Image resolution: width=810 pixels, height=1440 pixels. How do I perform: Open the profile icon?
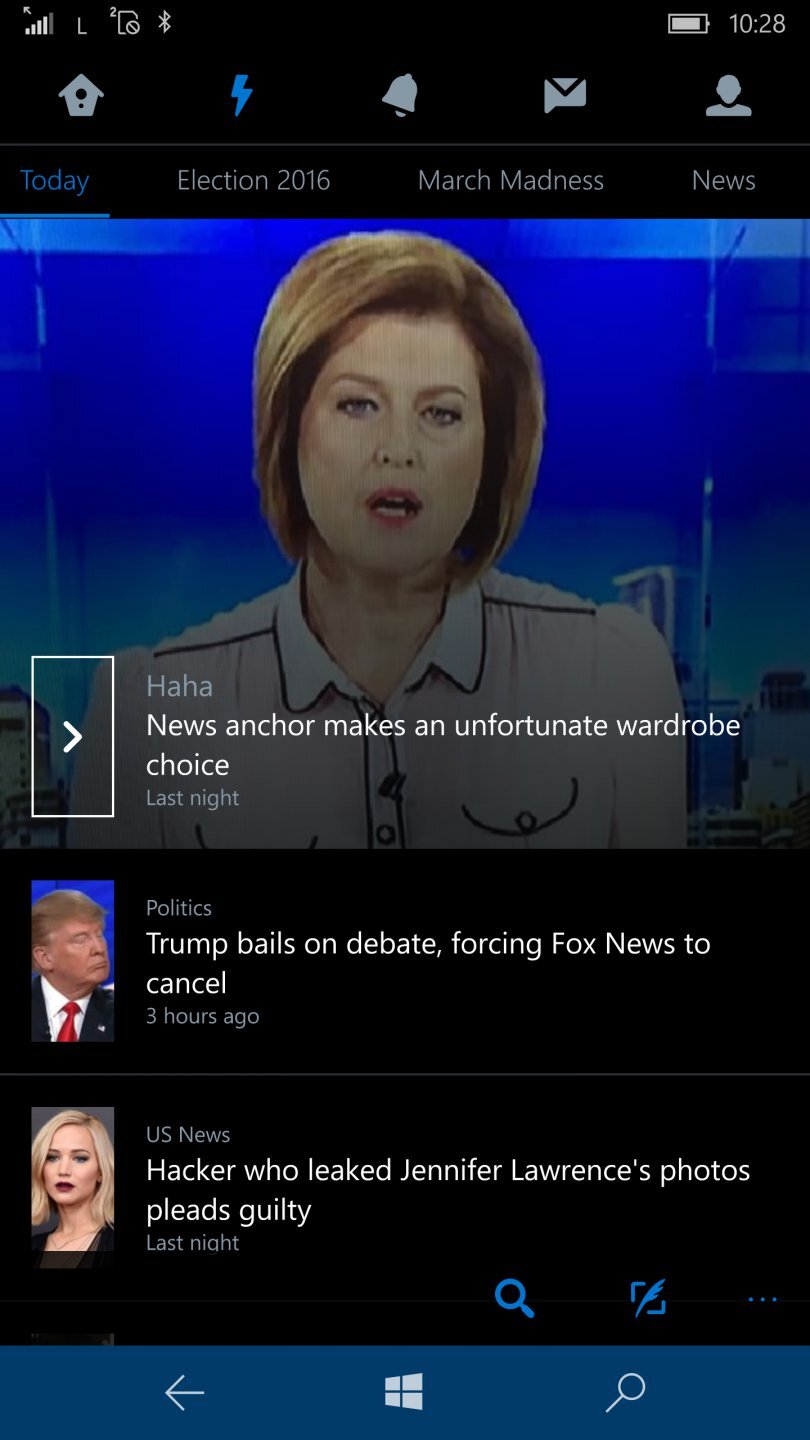tap(728, 96)
